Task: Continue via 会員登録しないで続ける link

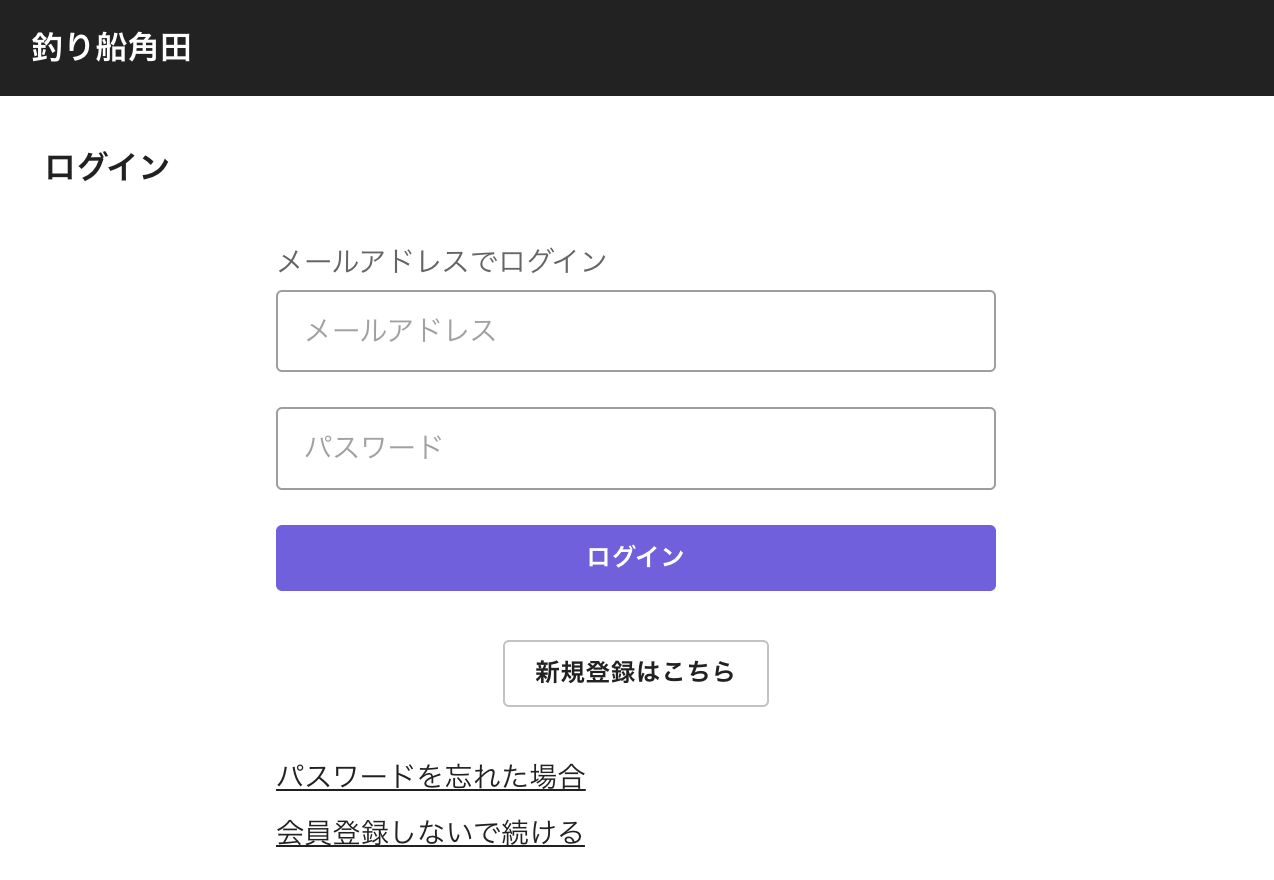Action: [430, 832]
